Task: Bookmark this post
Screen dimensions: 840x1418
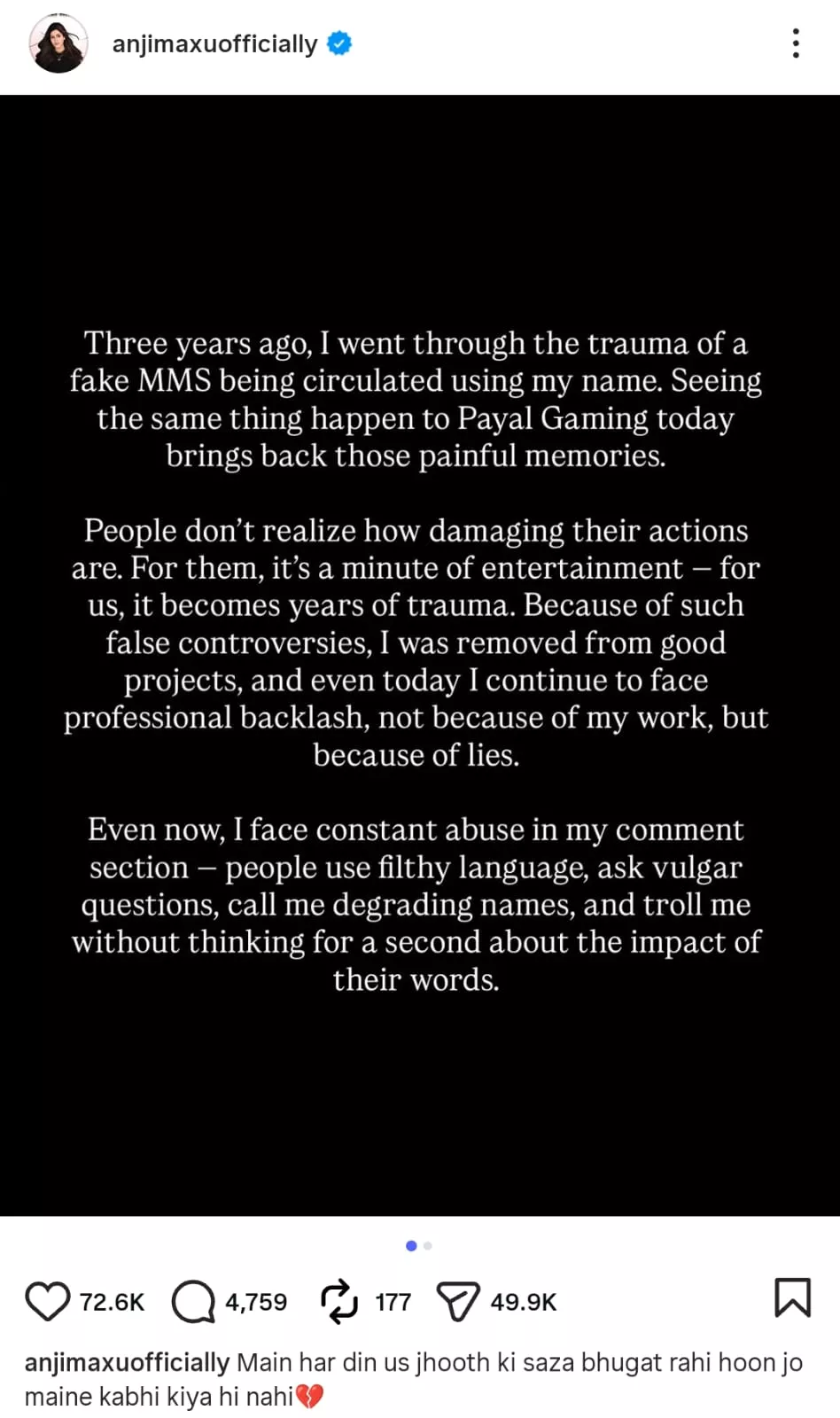Action: click(792, 1297)
